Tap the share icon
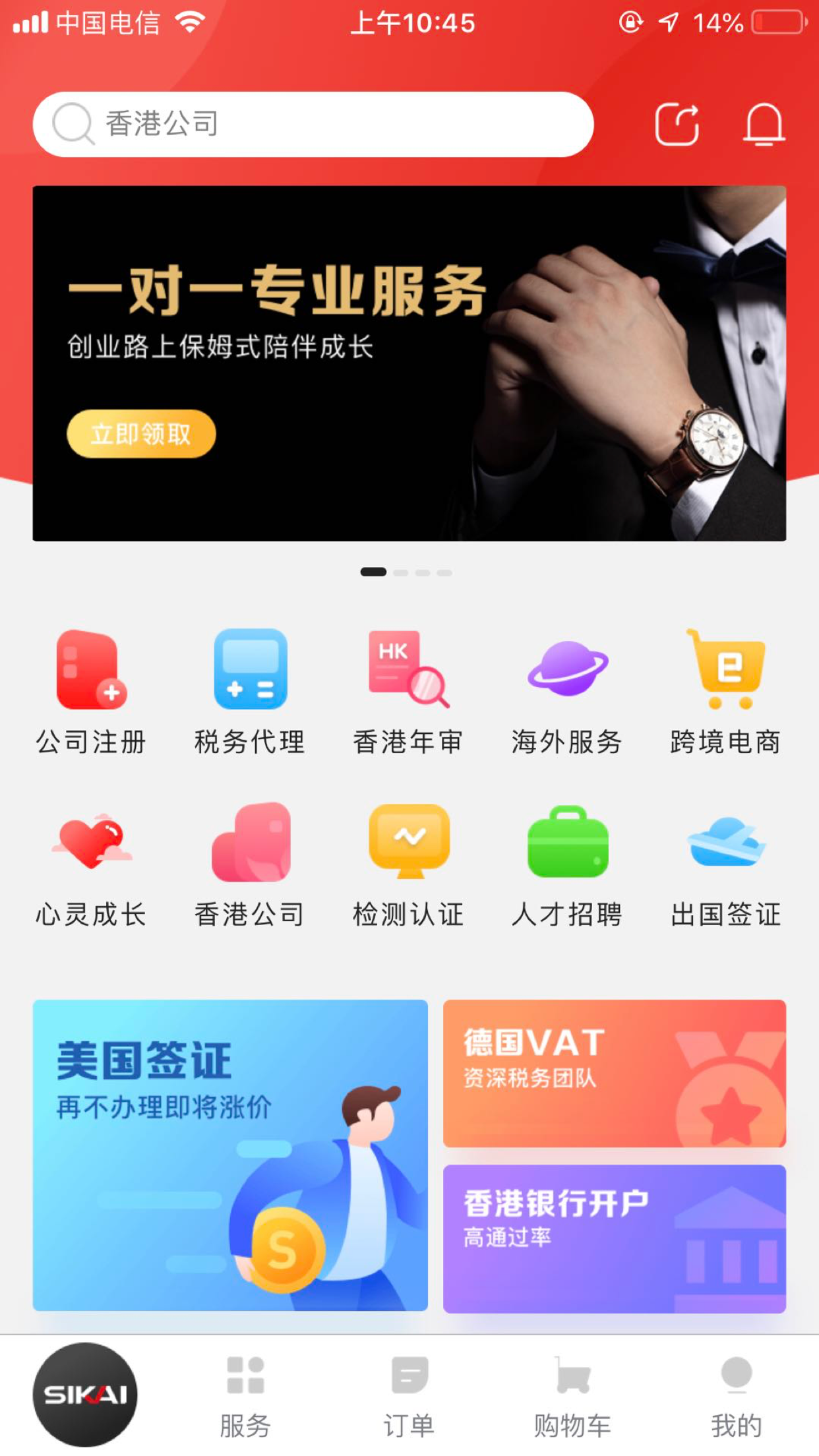This screenshot has width=819, height=1456. coord(677,124)
